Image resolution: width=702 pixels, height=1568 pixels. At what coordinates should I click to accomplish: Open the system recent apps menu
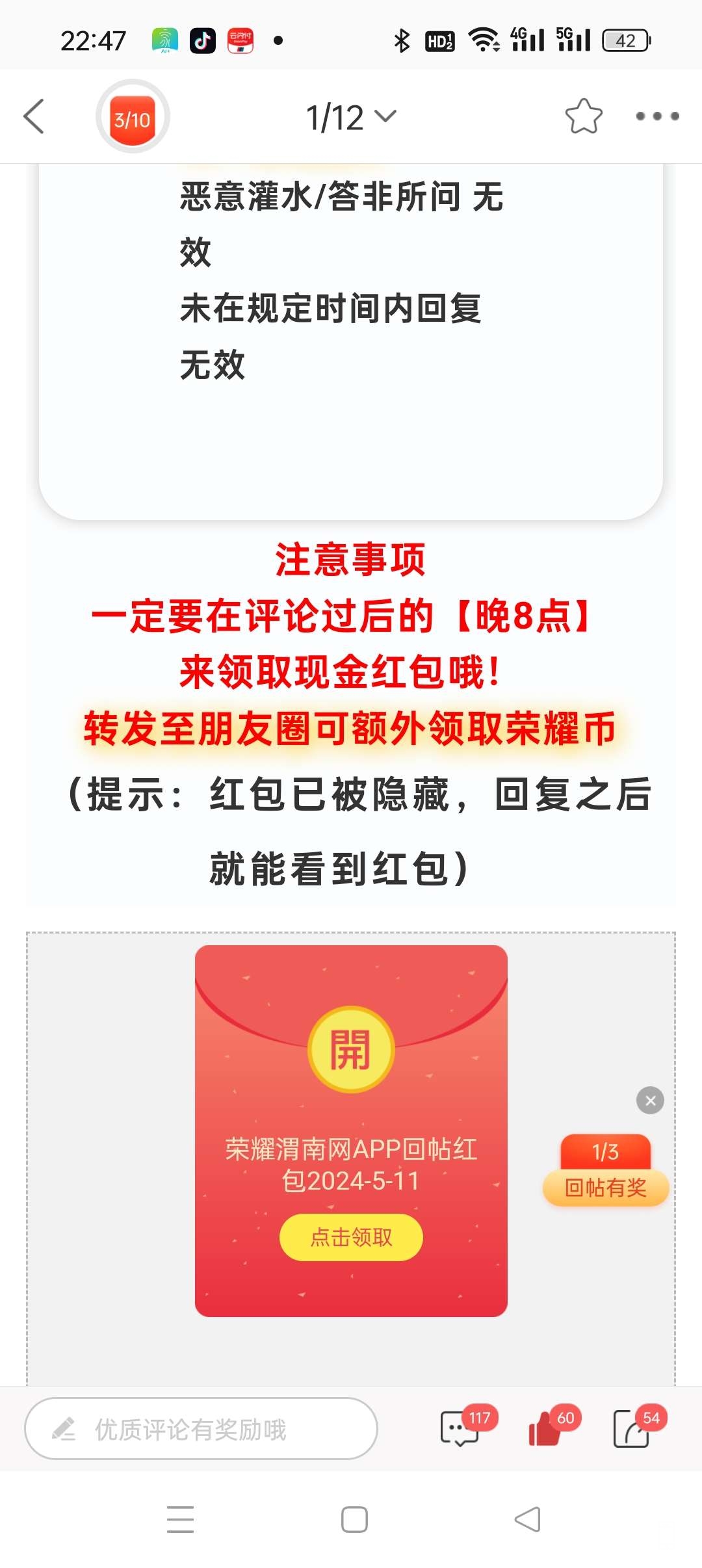click(181, 1519)
